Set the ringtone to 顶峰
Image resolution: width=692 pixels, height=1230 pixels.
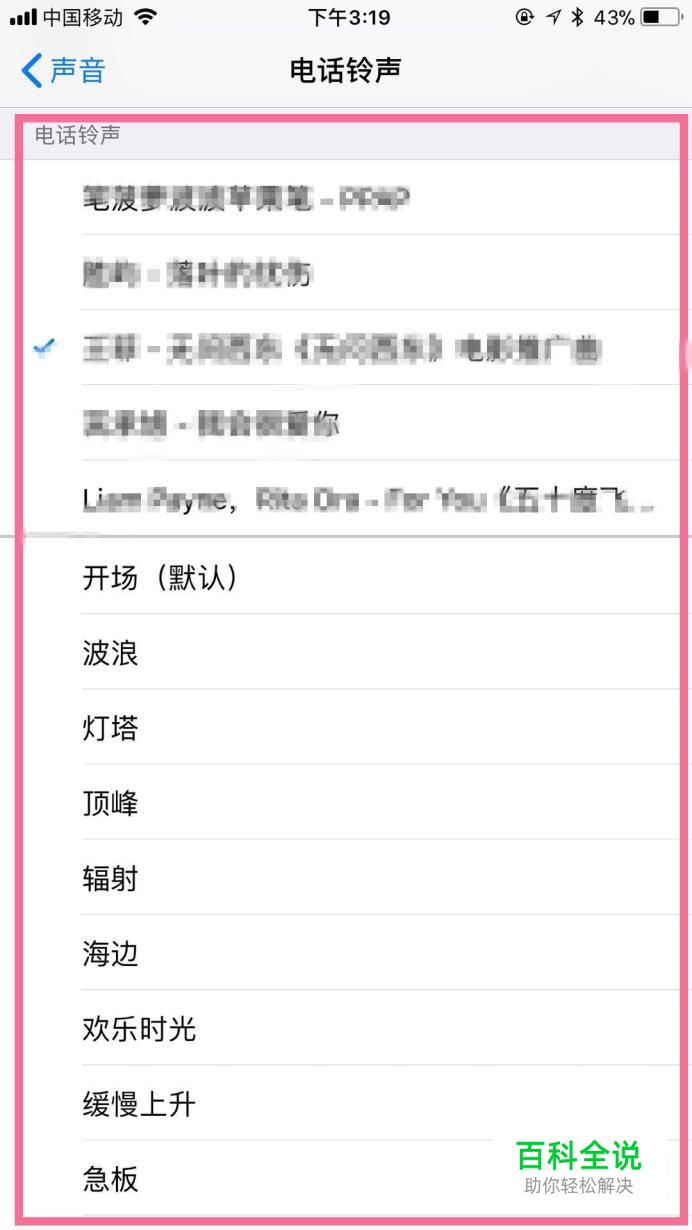coord(346,802)
